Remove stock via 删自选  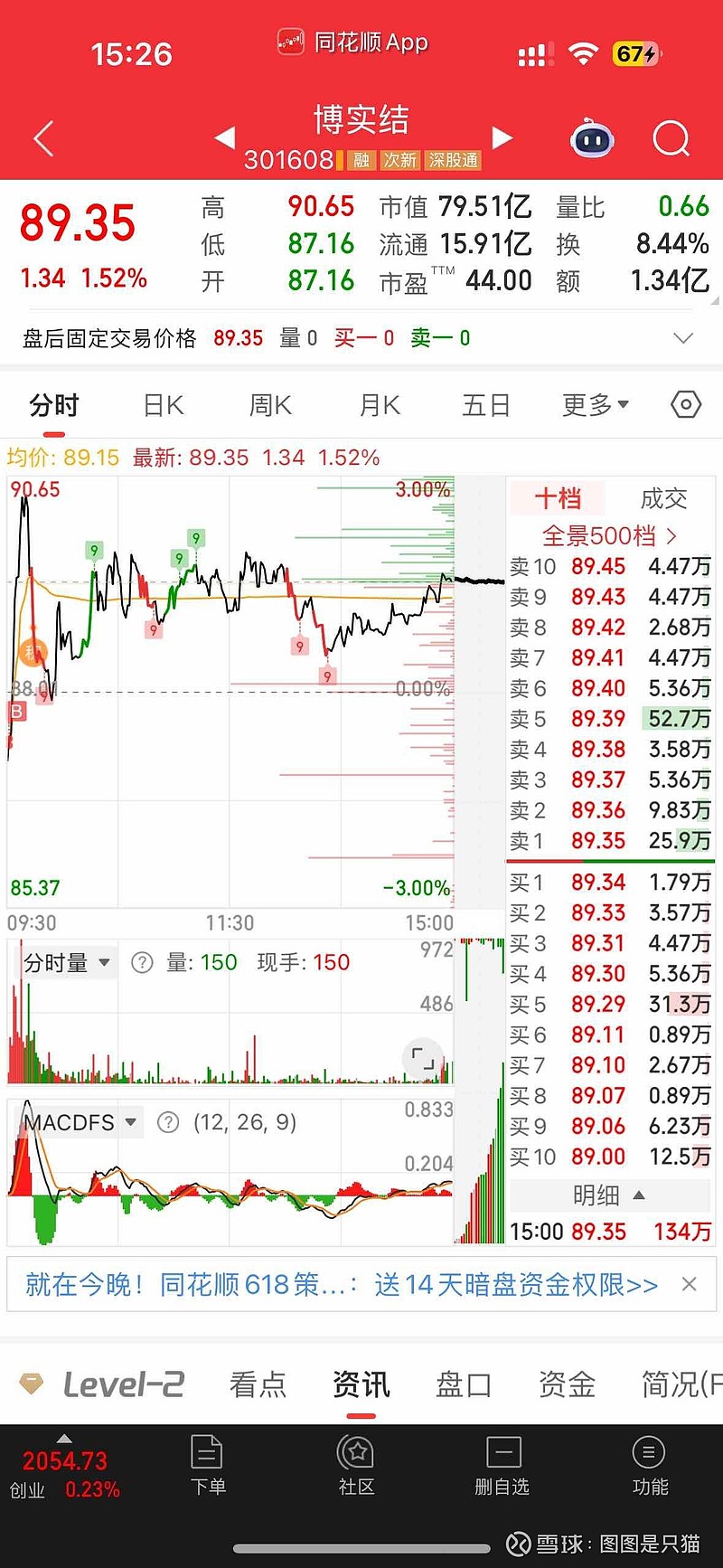[x=502, y=1465]
